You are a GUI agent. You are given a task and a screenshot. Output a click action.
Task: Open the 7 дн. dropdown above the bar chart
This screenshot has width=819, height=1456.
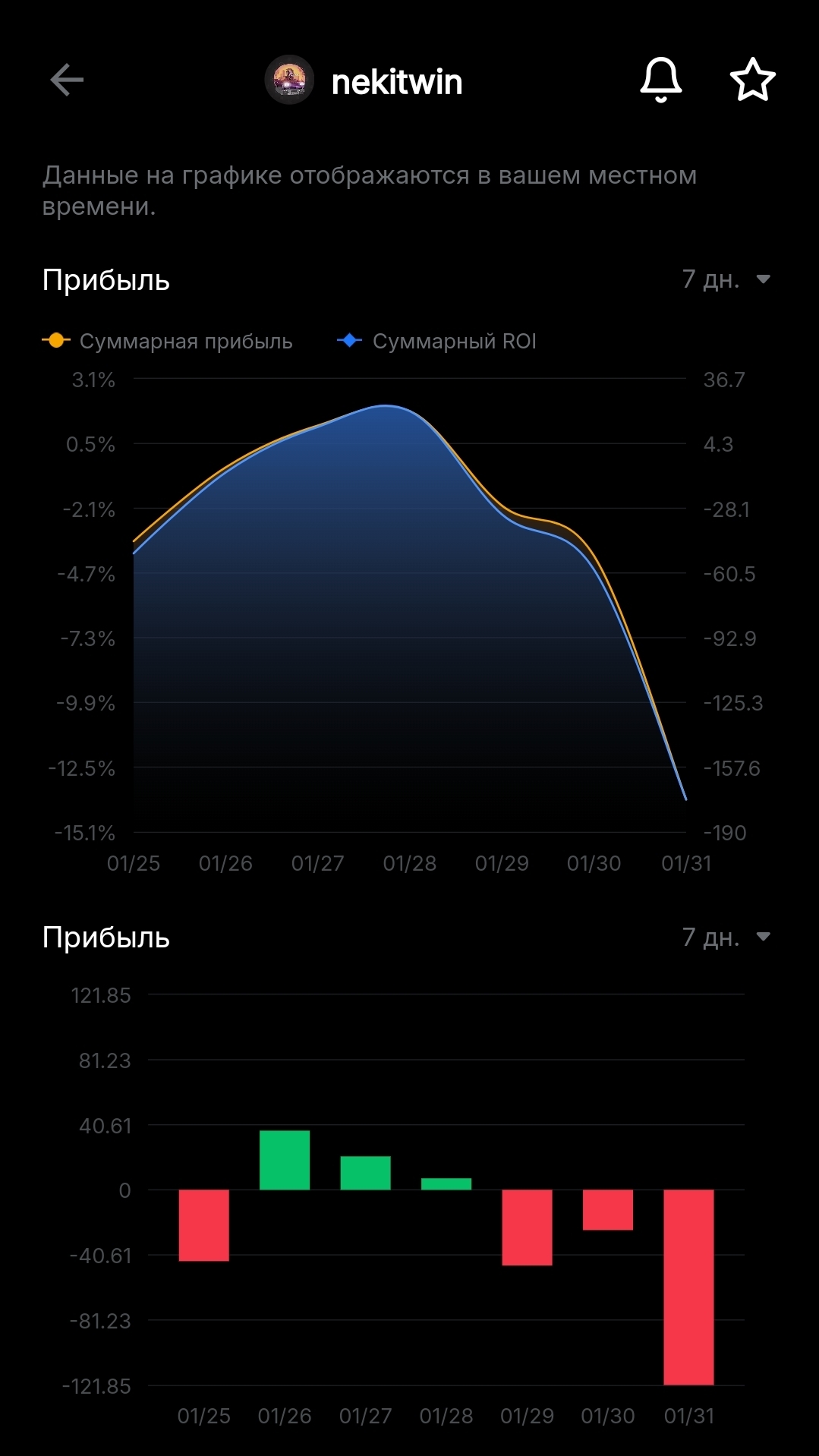(726, 937)
